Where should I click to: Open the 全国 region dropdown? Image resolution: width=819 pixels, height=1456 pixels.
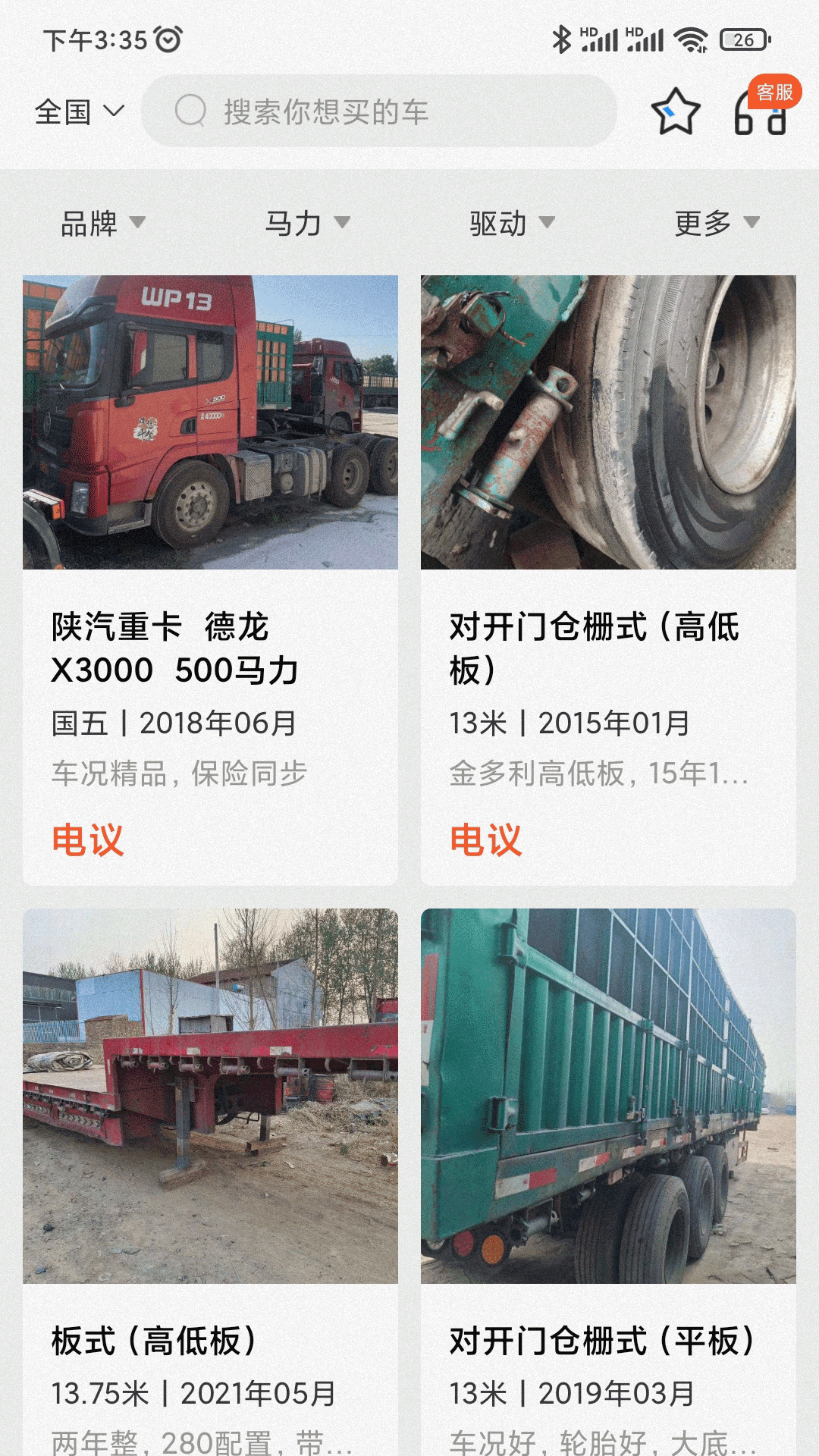[x=78, y=112]
